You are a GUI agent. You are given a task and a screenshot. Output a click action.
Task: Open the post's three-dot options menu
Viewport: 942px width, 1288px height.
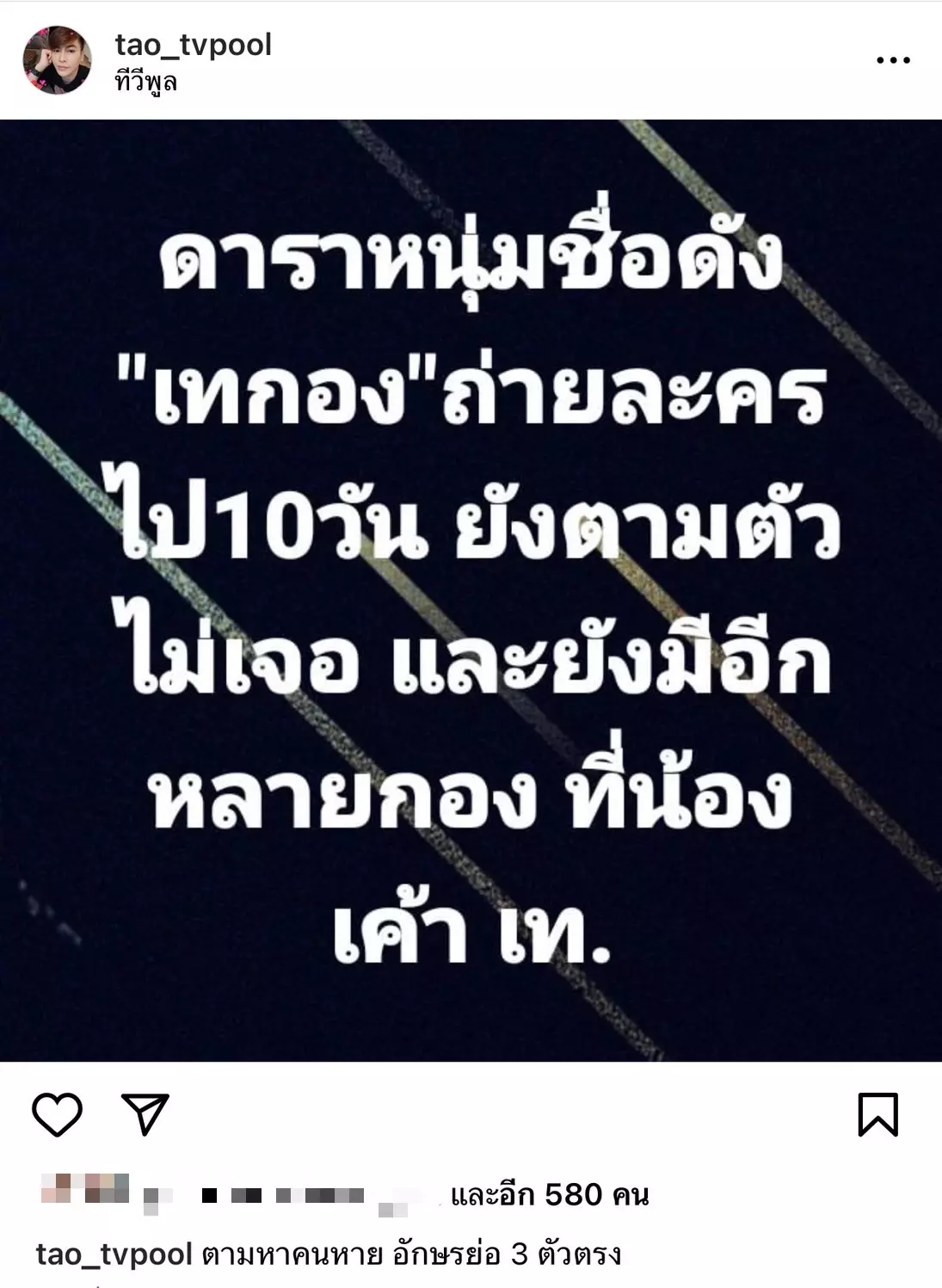coord(893,60)
